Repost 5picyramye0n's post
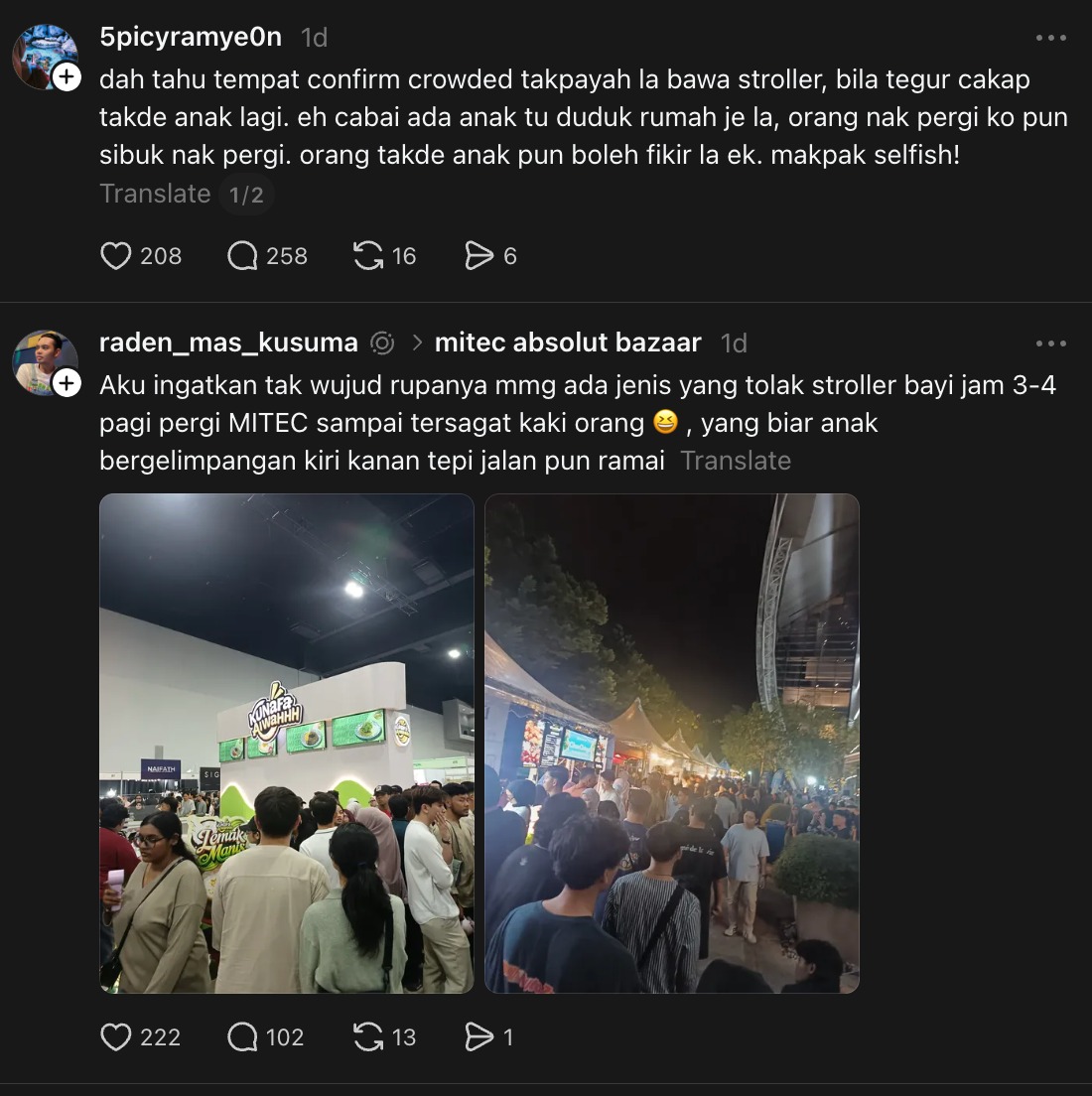Image resolution: width=1092 pixels, height=1096 pixels. click(x=368, y=256)
